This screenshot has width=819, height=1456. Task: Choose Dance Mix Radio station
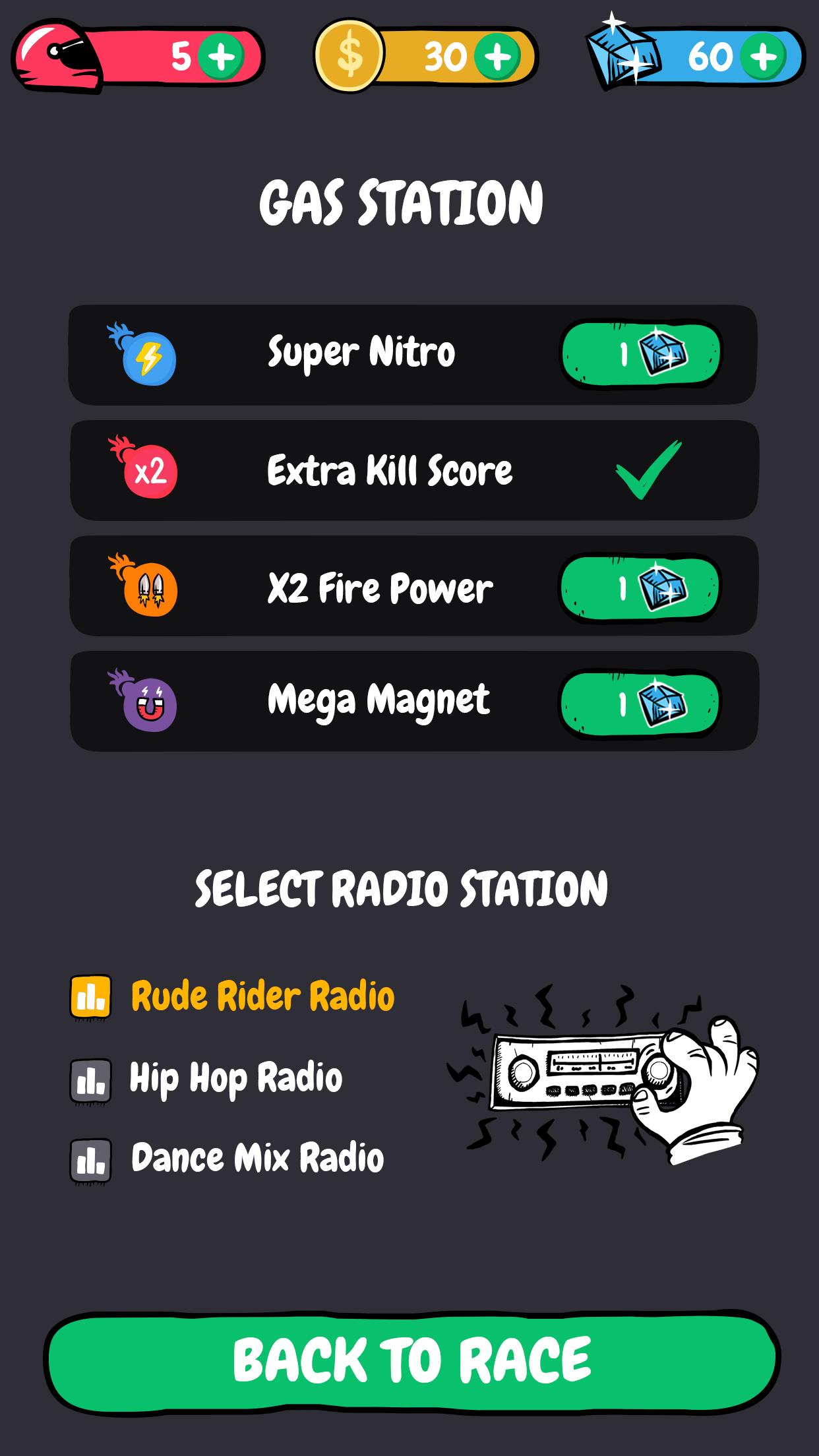coord(257,1159)
